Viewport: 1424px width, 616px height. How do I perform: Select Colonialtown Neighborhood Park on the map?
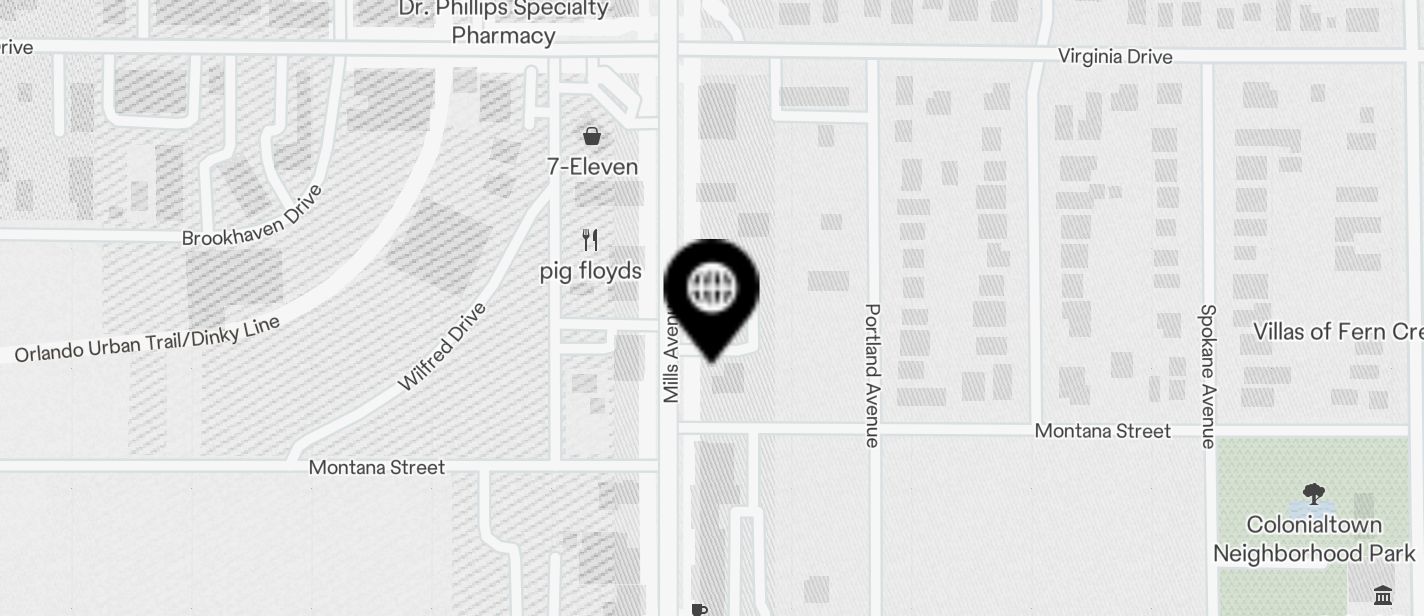(1313, 495)
